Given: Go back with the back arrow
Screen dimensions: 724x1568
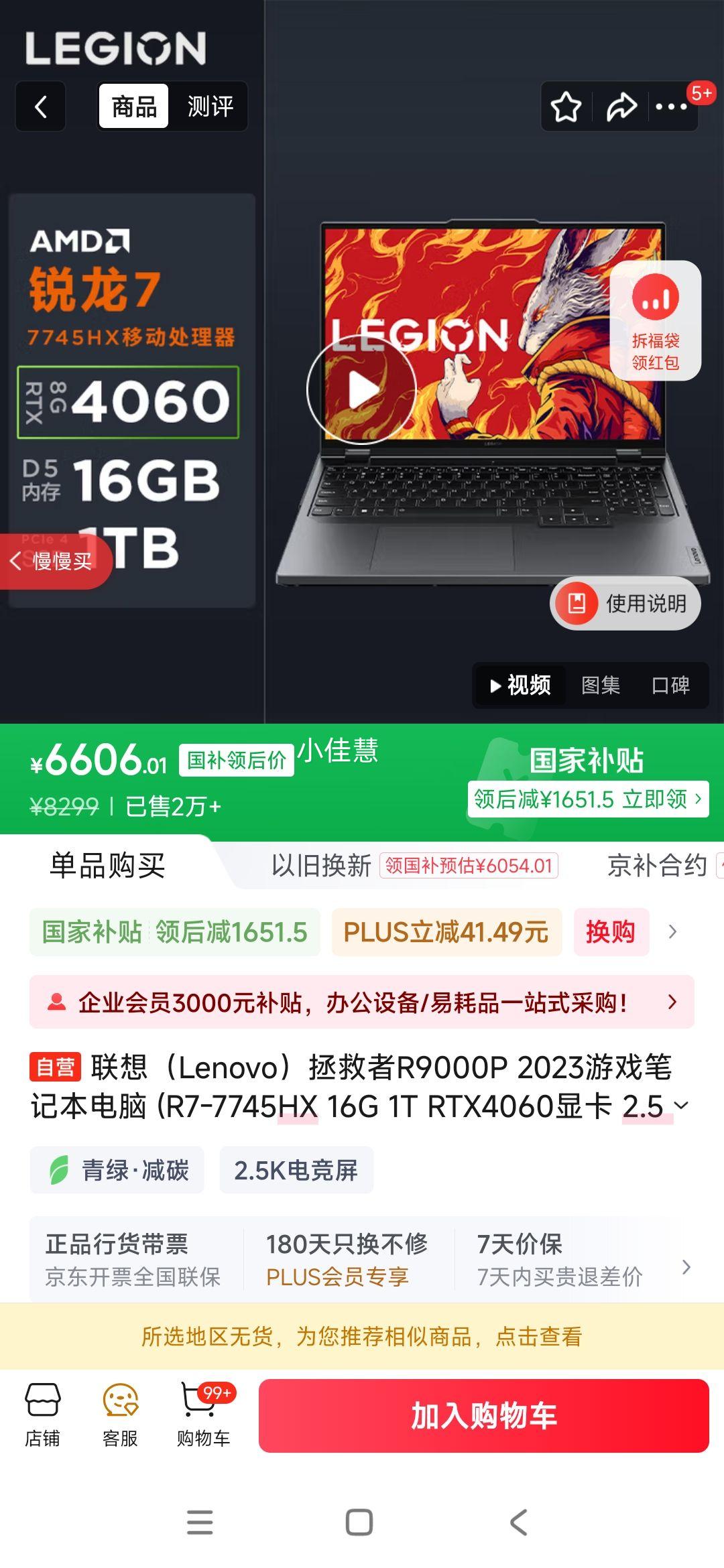Looking at the screenshot, I should click(x=40, y=106).
